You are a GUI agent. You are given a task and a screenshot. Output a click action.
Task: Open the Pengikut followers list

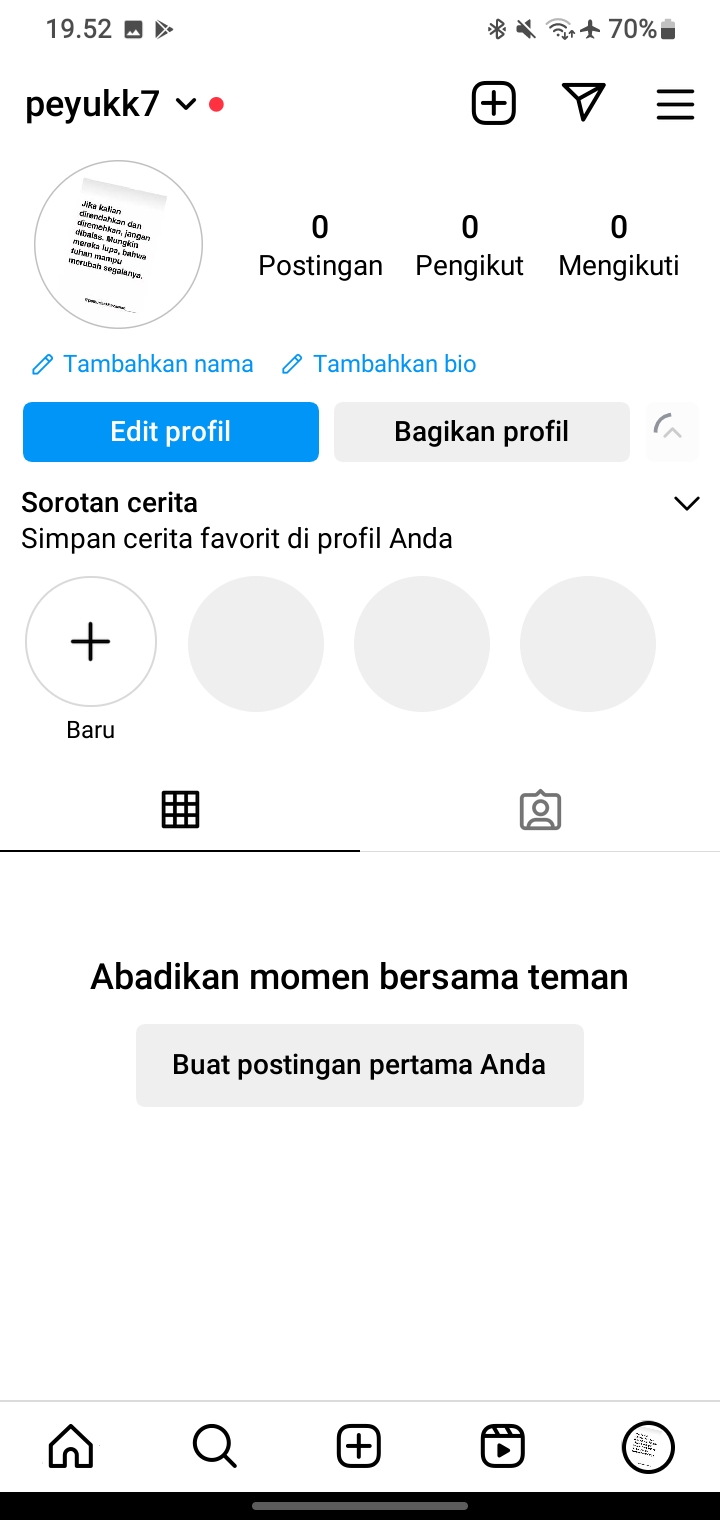[470, 246]
